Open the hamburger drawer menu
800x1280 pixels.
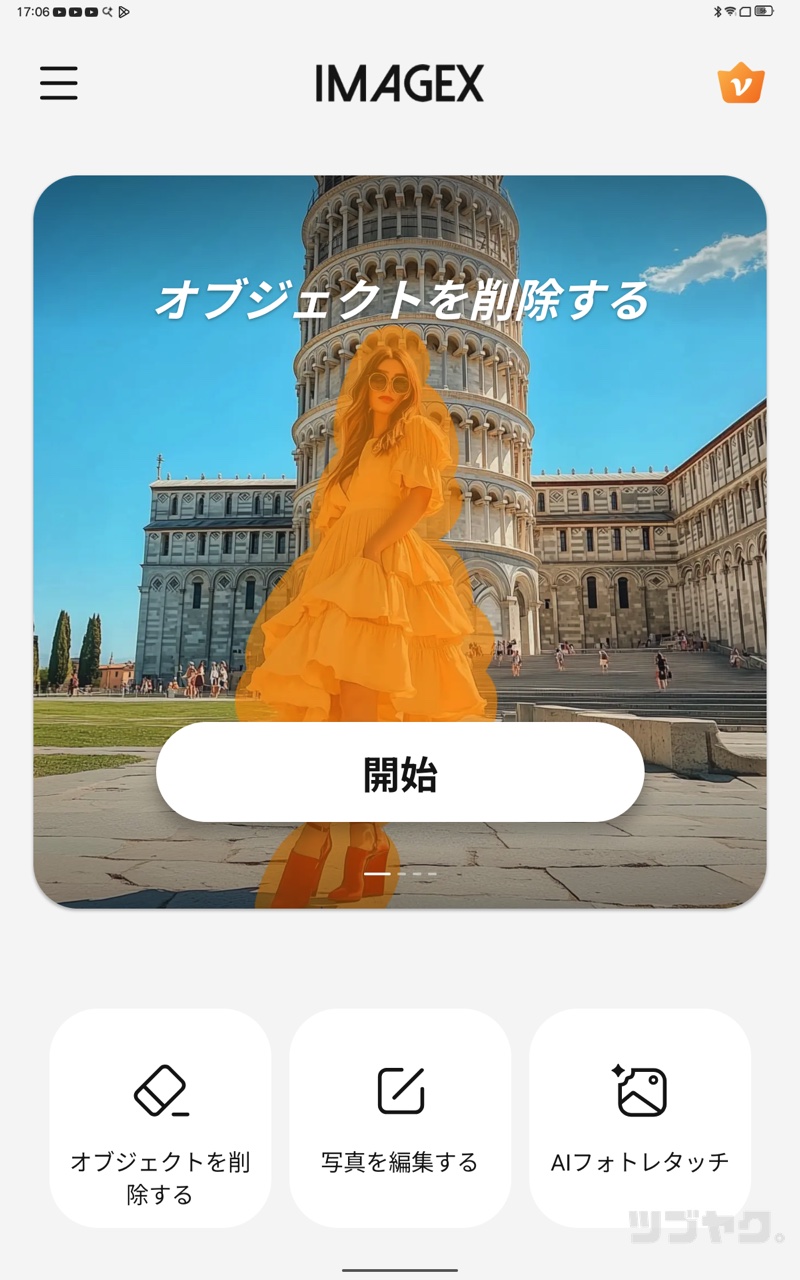pos(59,83)
